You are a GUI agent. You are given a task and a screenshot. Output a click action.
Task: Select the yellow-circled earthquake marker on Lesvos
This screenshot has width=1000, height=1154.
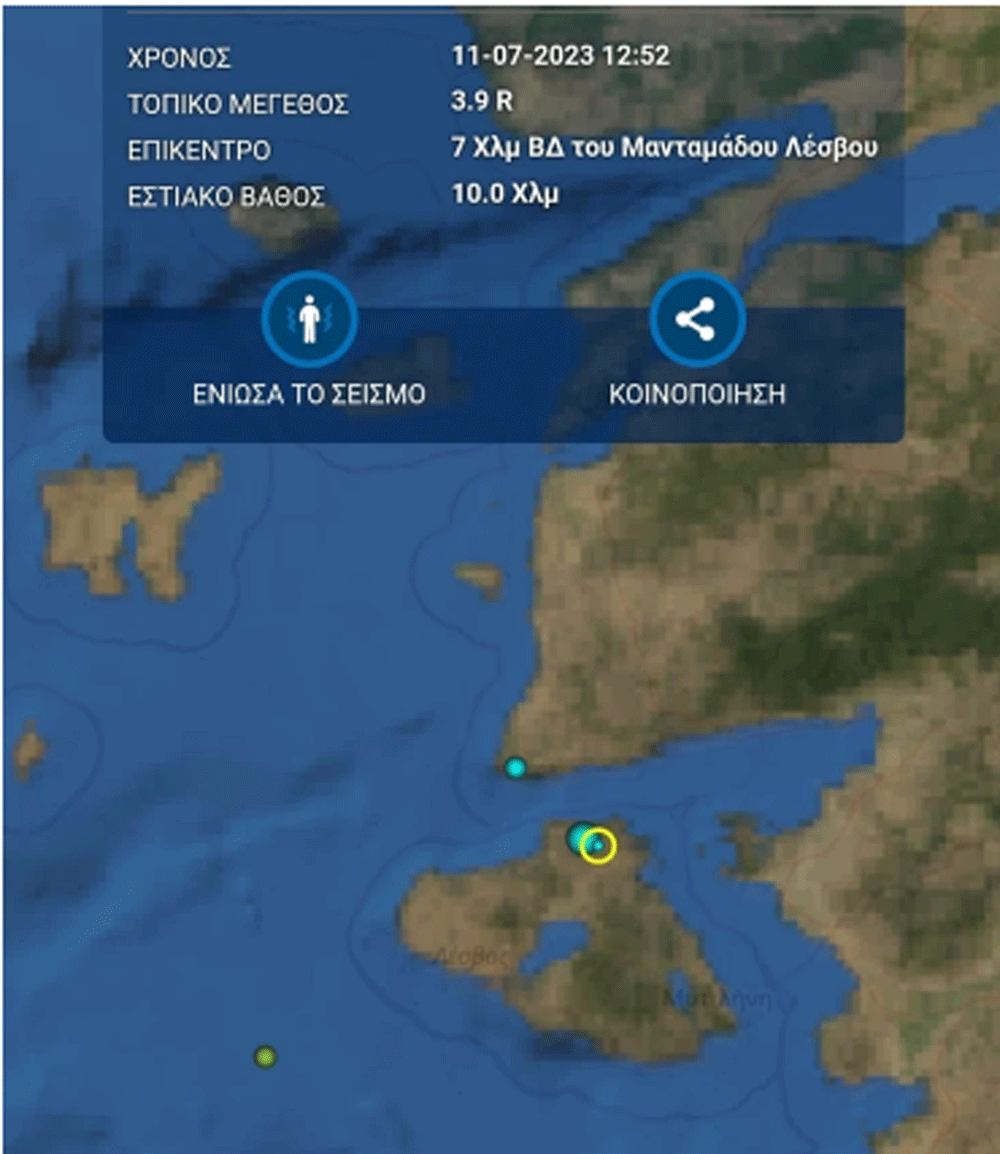[598, 846]
